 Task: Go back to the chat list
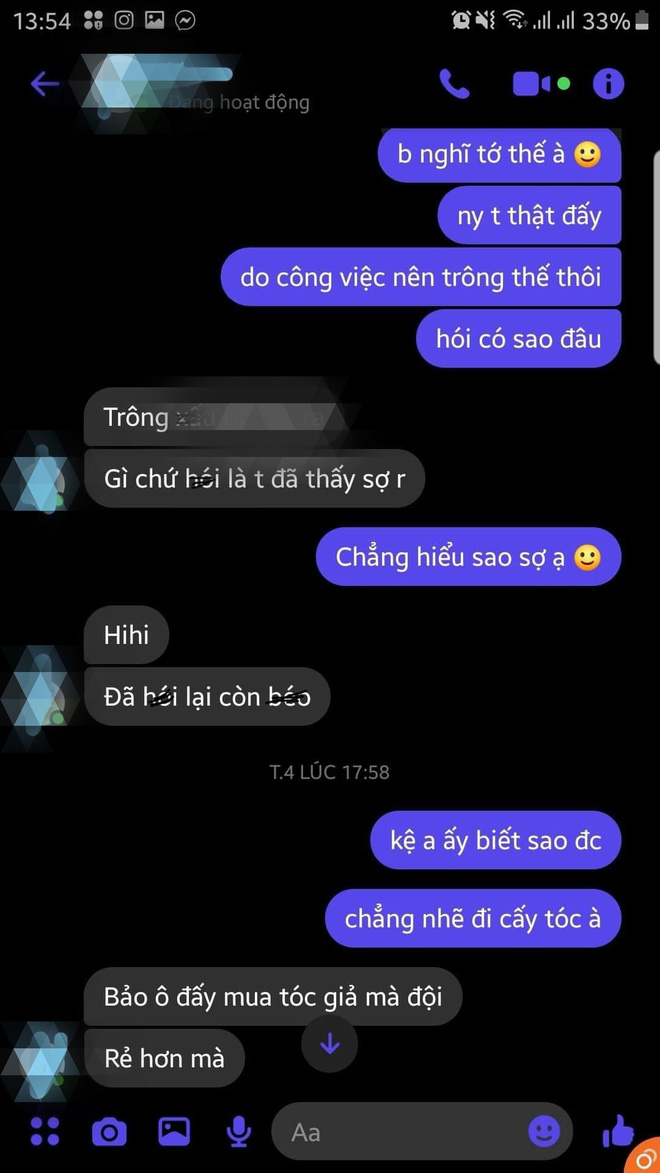pos(45,84)
